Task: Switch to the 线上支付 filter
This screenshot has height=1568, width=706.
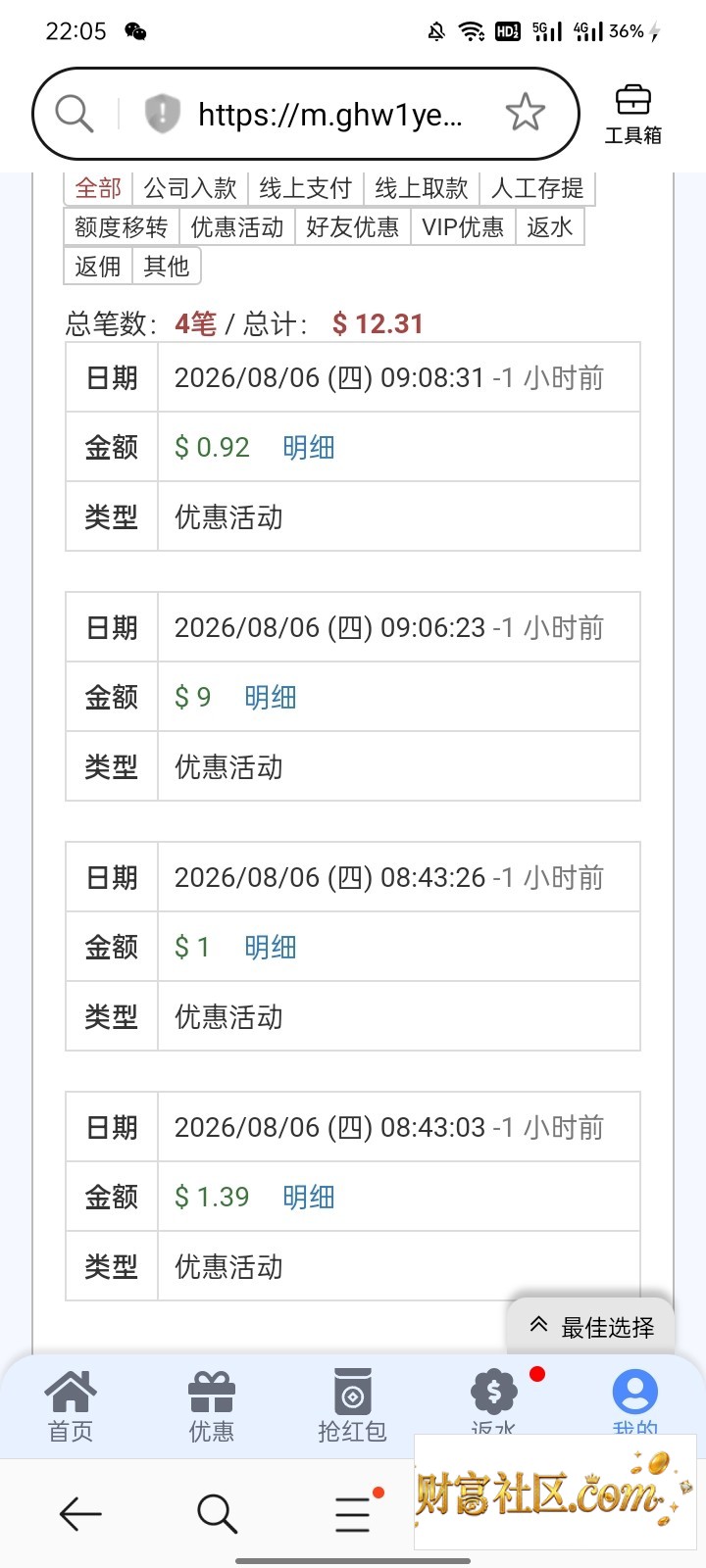Action: (x=305, y=187)
